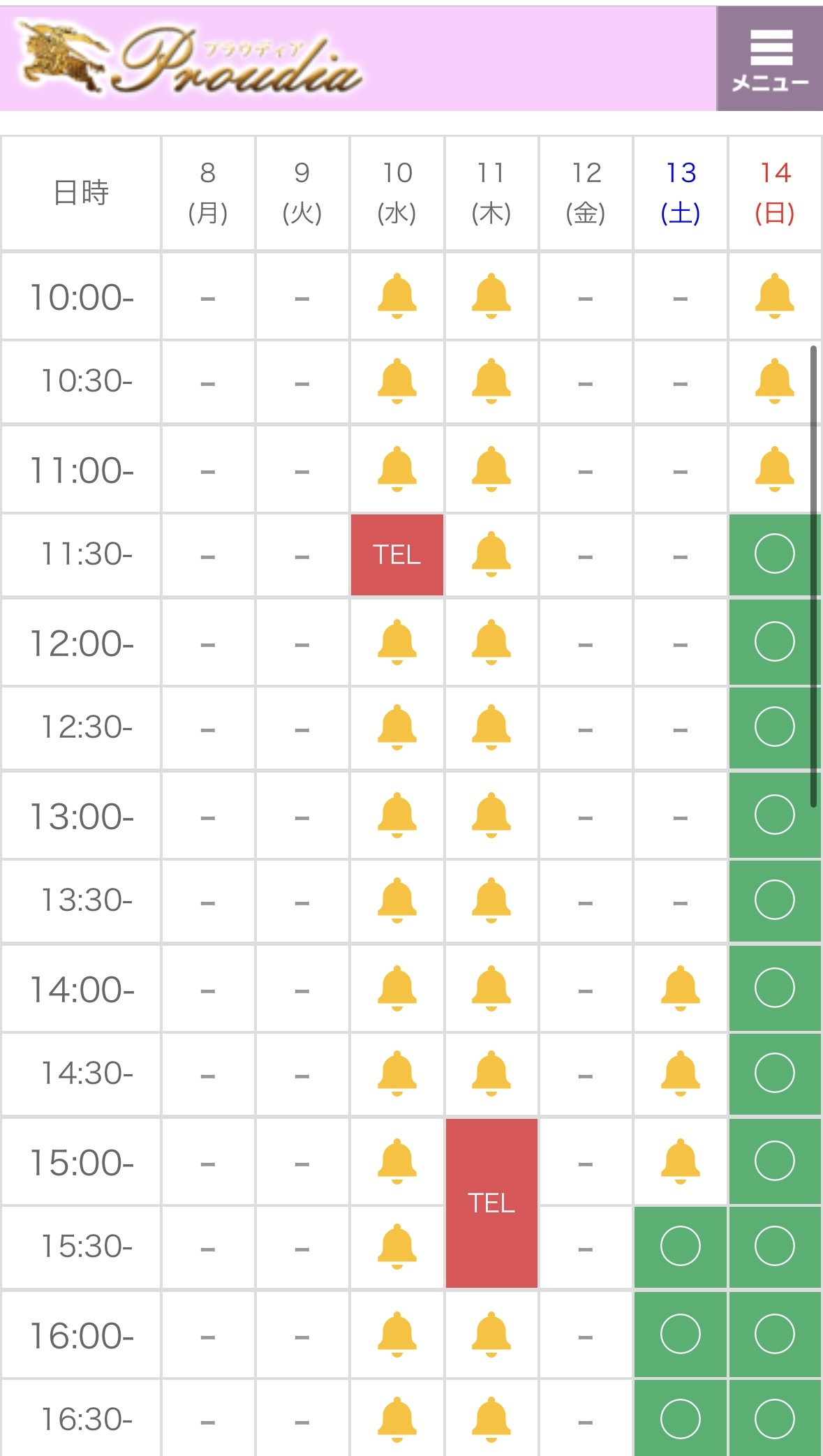This screenshot has height=1456, width=823.
Task: Tap the bell at 10:00 on Wednesday 10
Action: [396, 296]
